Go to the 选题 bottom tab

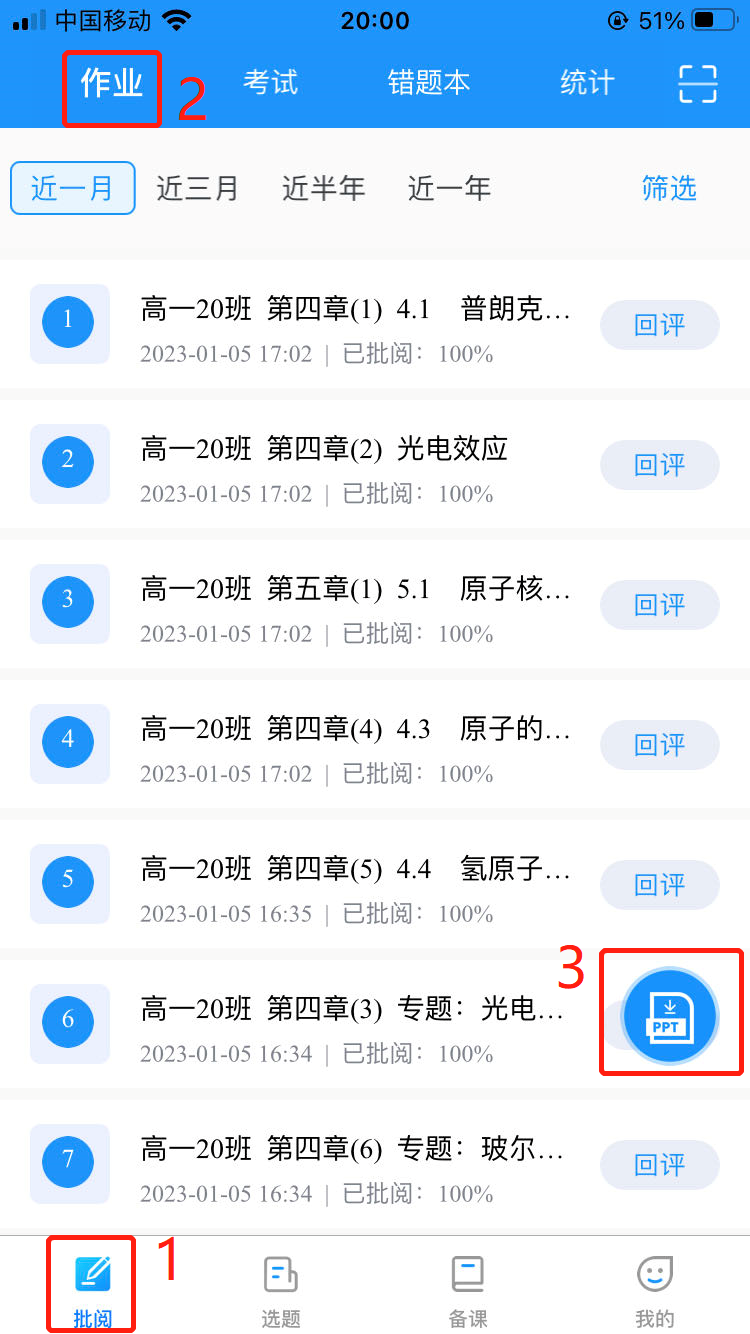[281, 1290]
